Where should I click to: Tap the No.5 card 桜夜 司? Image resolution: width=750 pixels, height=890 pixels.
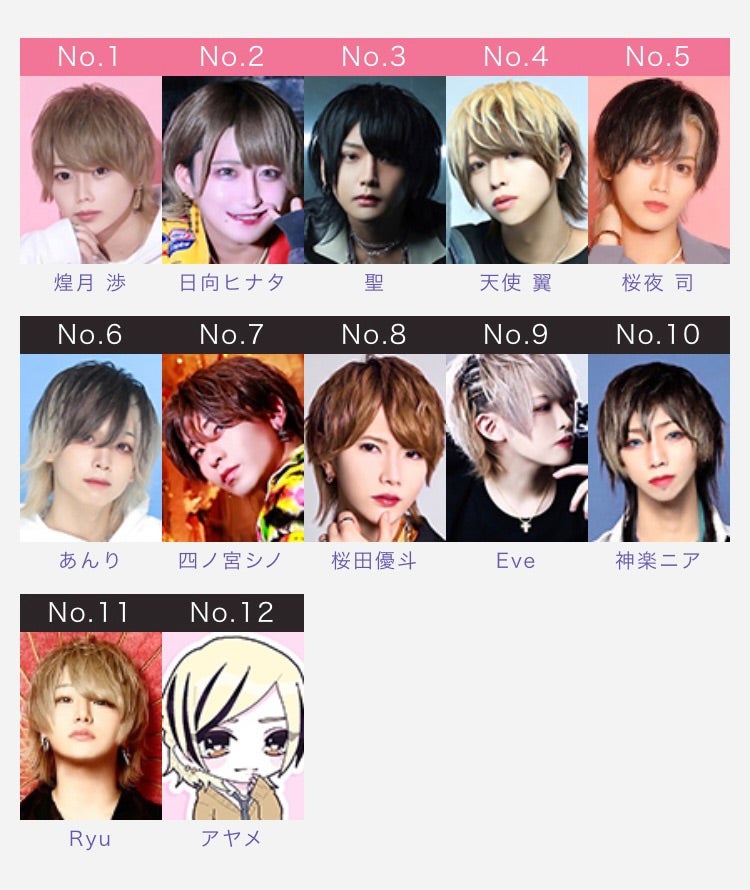point(658,170)
